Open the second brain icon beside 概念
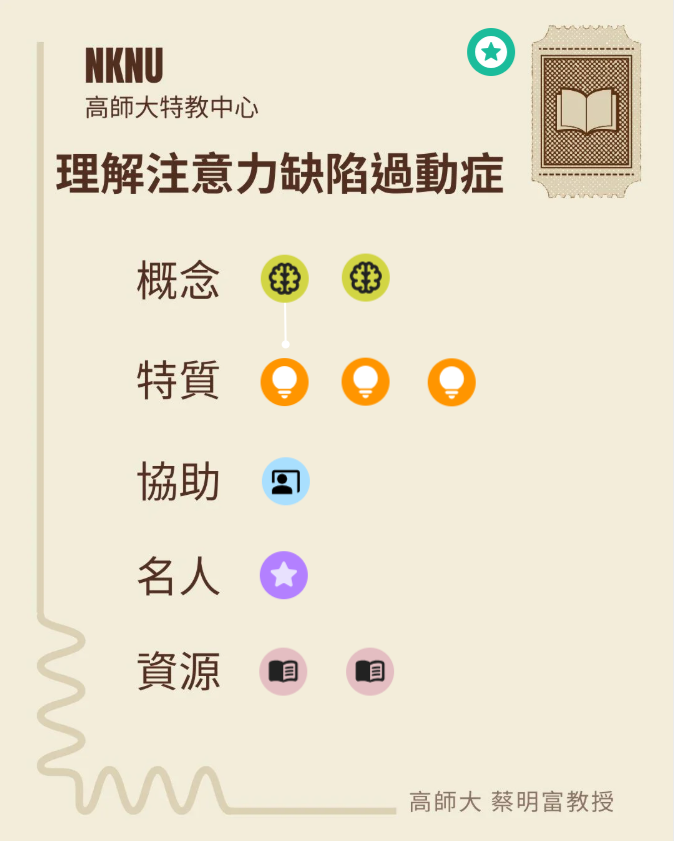The image size is (674, 841). coord(366,278)
